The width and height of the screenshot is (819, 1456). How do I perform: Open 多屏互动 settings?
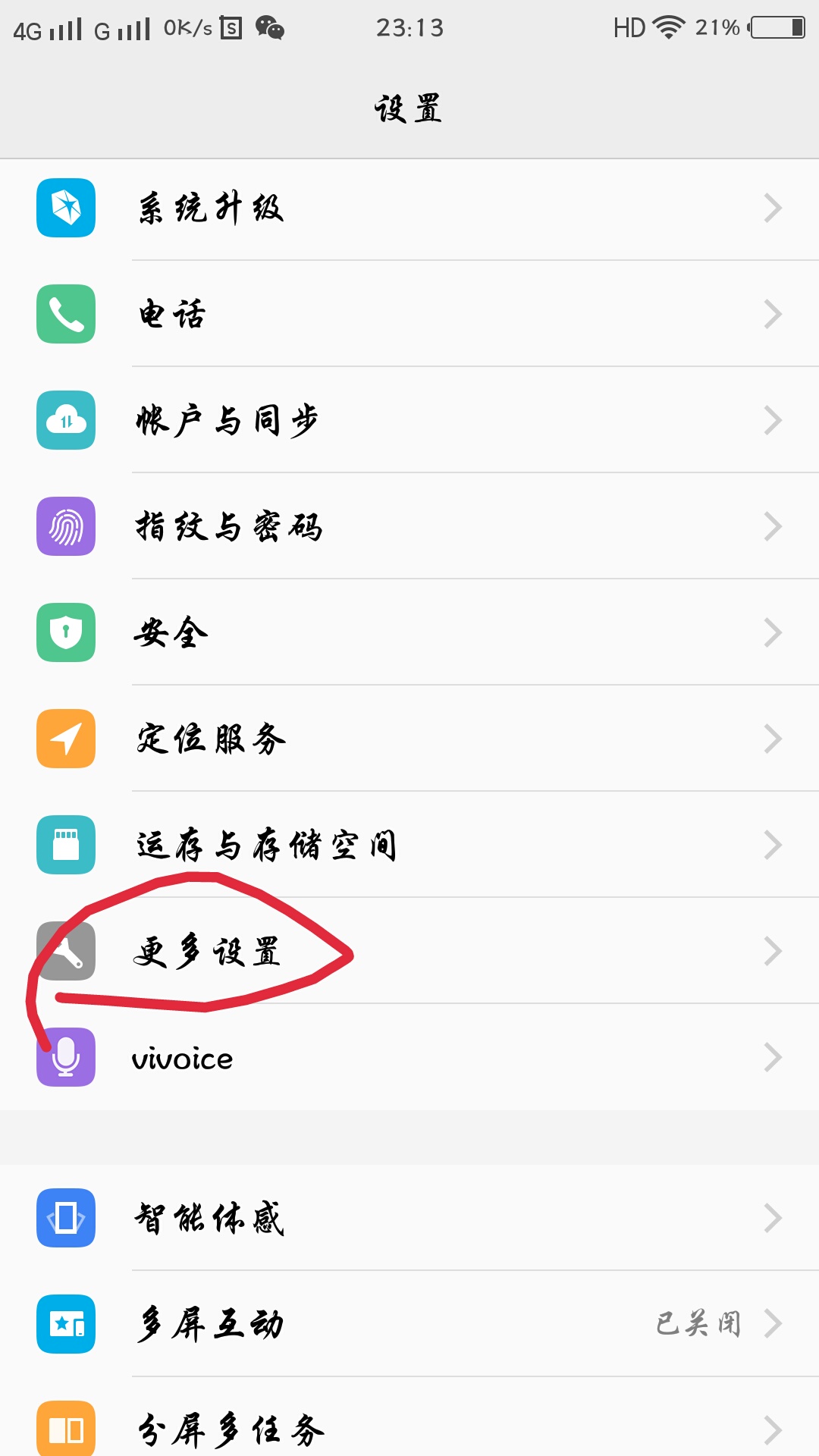[x=409, y=1324]
